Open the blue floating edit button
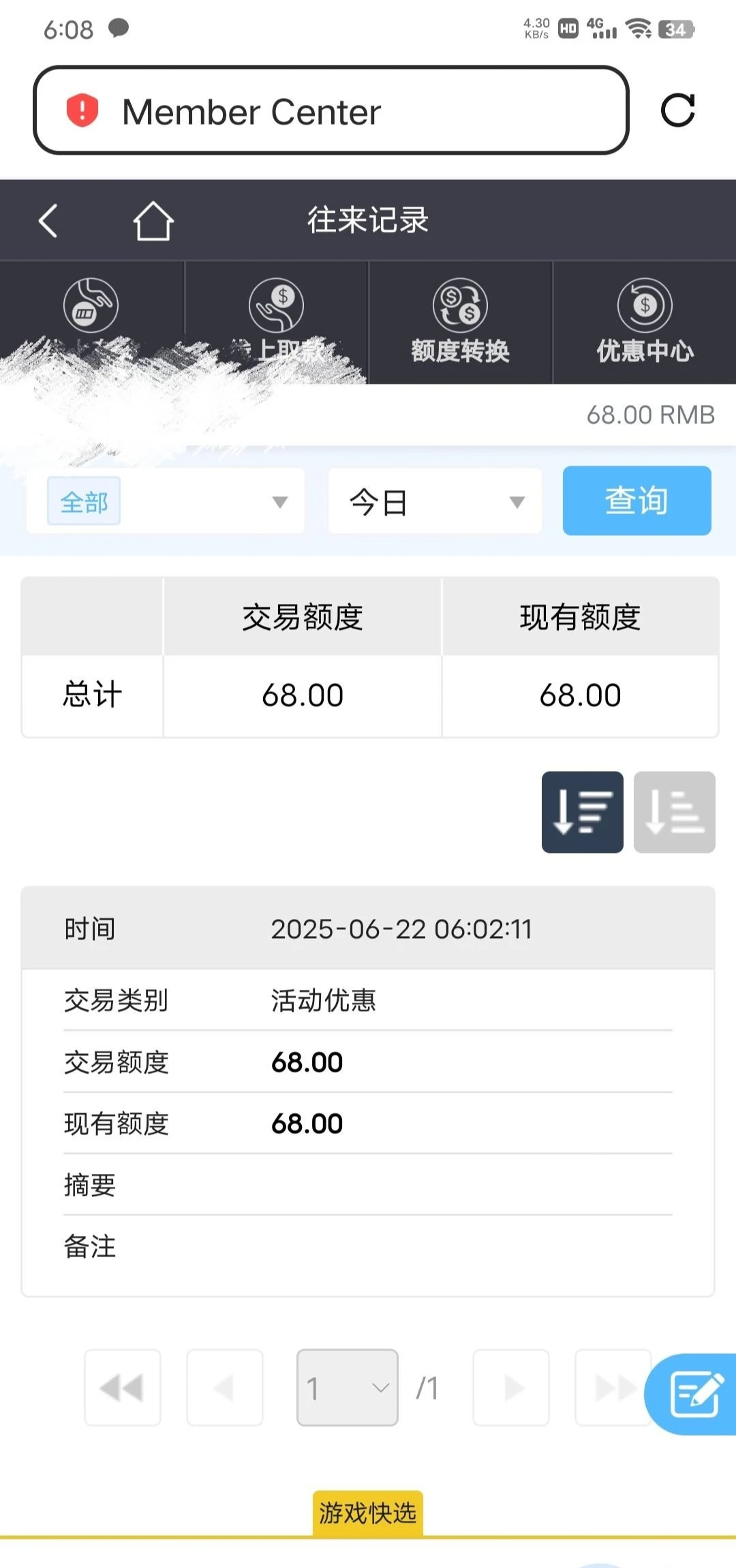The image size is (736, 1568). (x=694, y=1393)
